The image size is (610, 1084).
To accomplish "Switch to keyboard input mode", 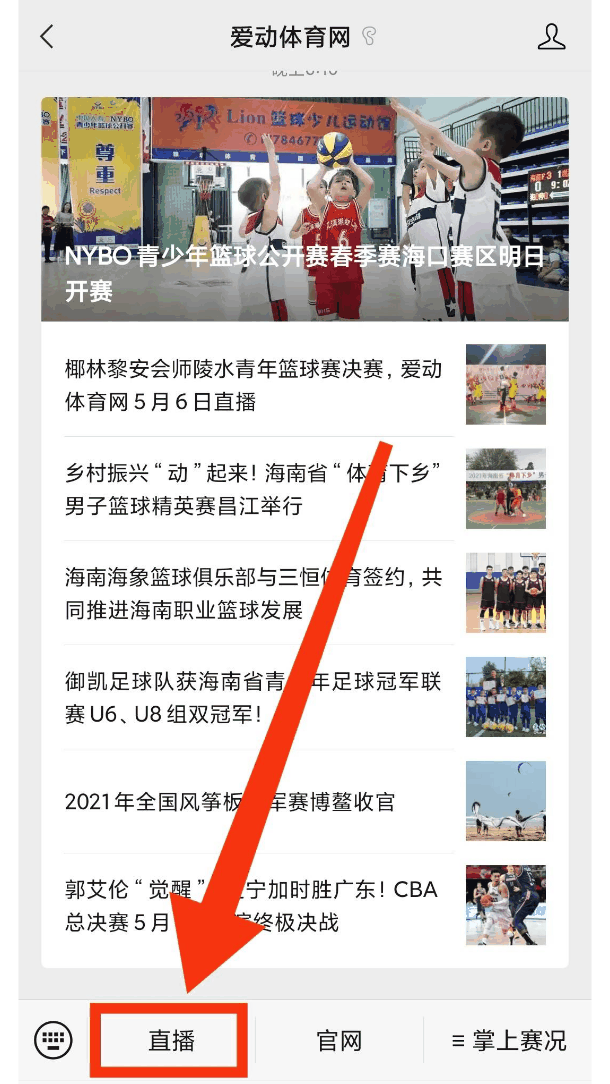I will (x=53, y=1041).
